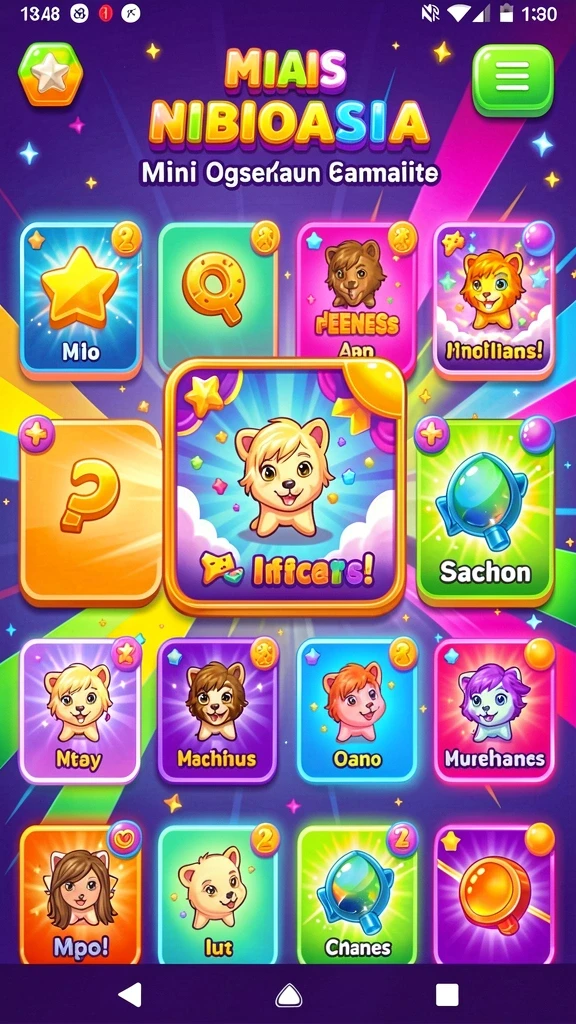This screenshot has height=1024, width=576.
Task: Open the orange question mark card
Action: point(91,512)
